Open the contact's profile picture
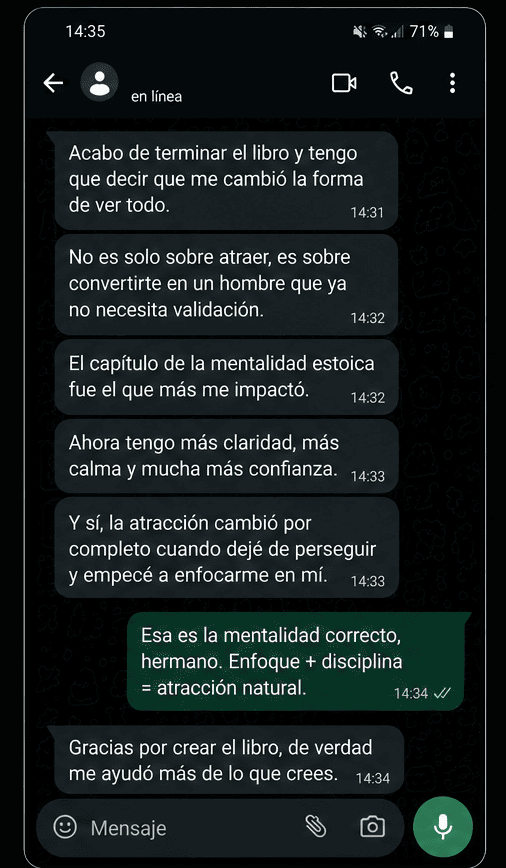Viewport: 506px width, 868px height. (100, 82)
